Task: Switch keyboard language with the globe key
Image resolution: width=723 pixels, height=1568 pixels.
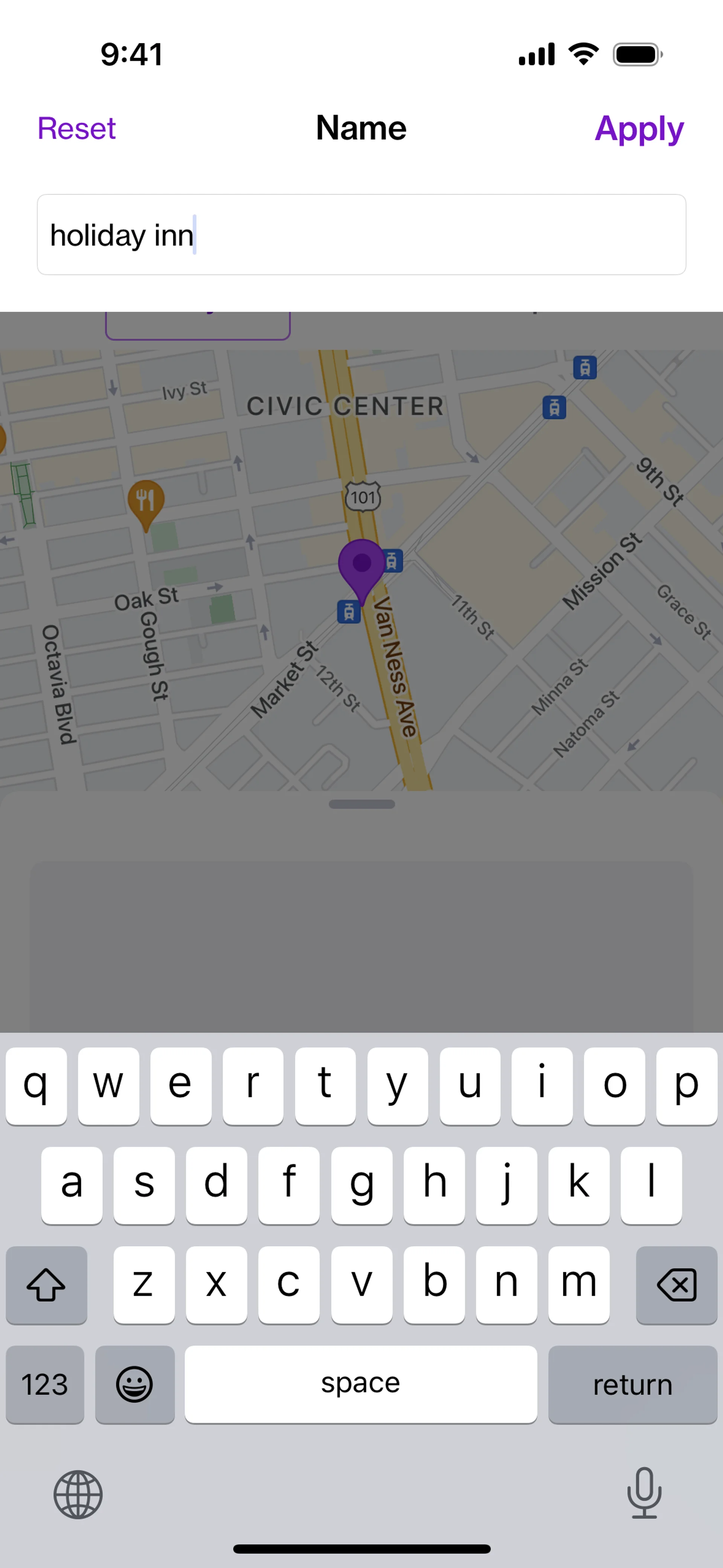Action: click(x=78, y=1495)
